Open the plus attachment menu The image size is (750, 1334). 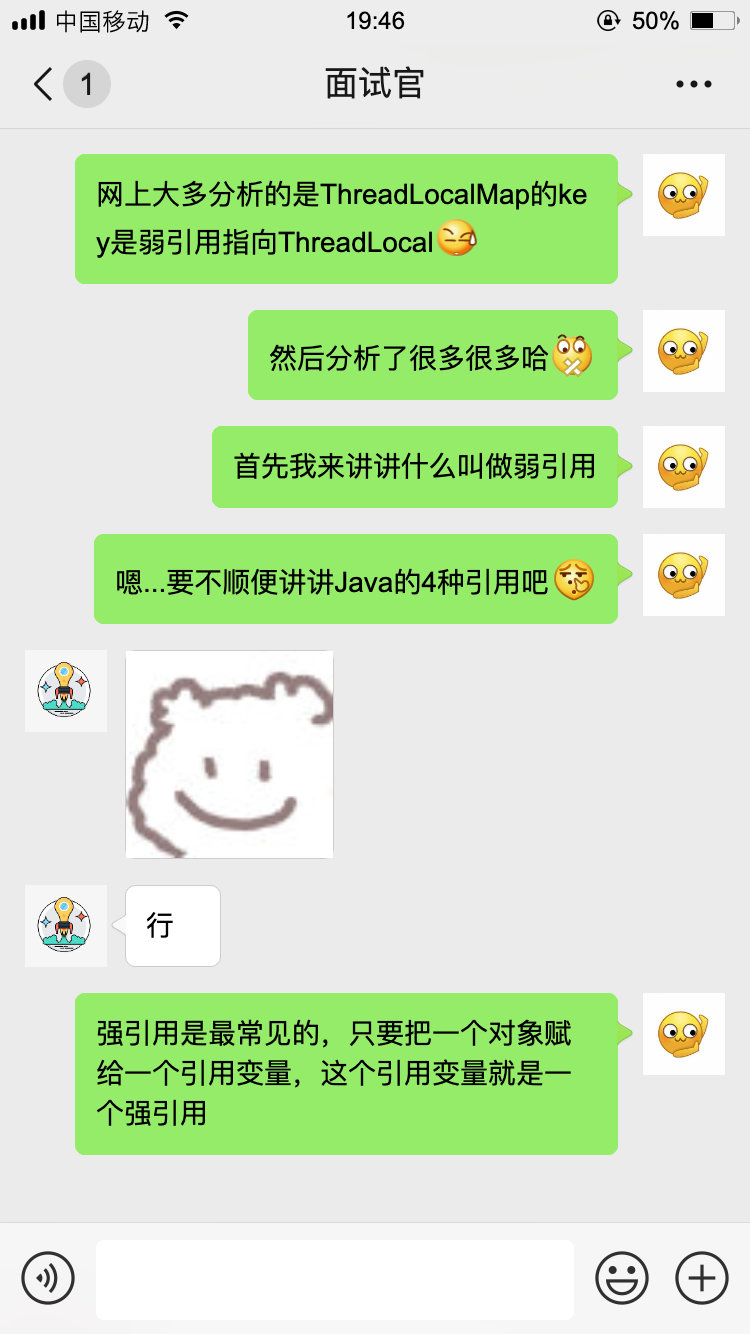pyautogui.click(x=702, y=1278)
